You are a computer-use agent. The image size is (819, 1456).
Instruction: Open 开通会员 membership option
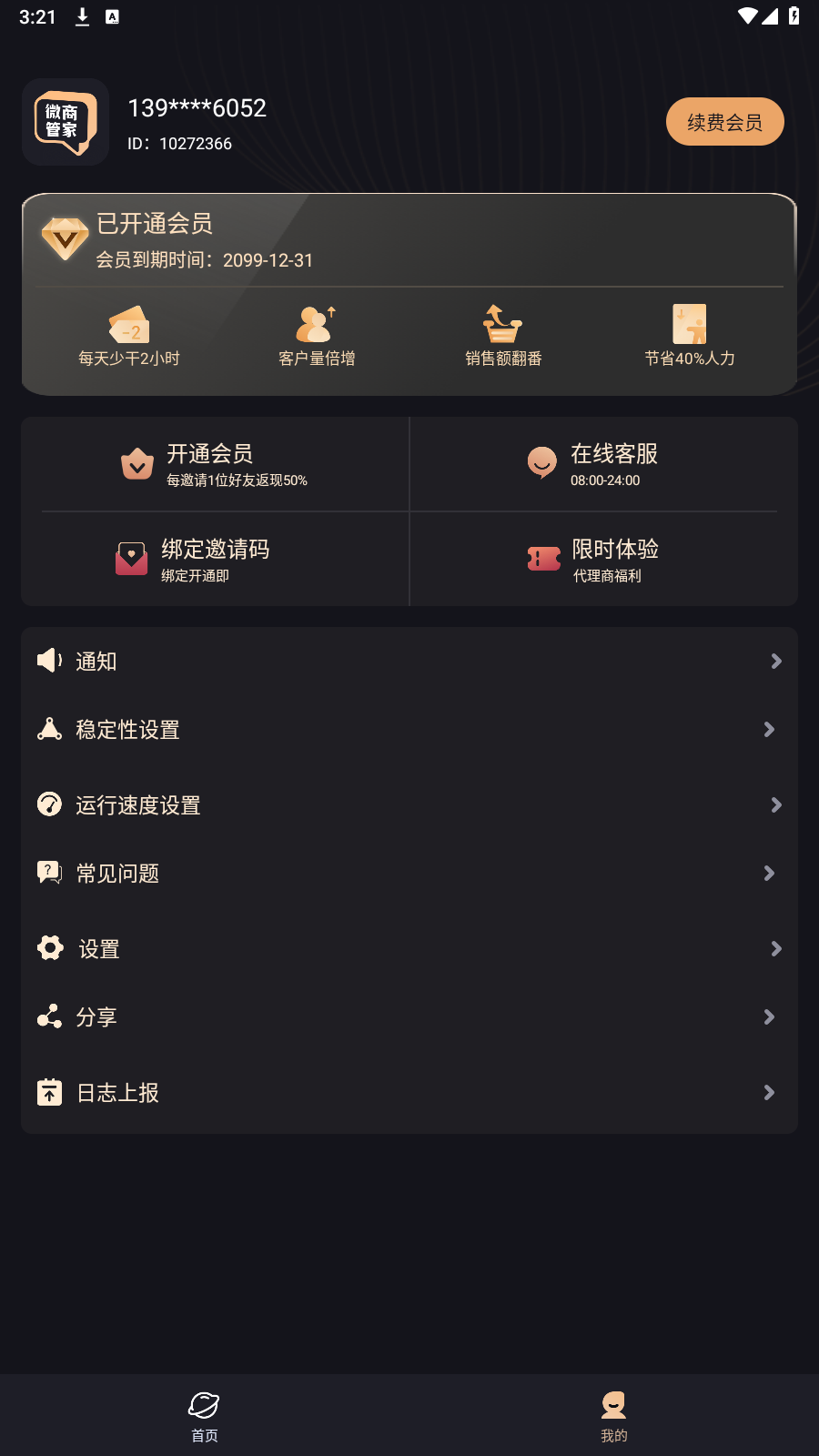pos(215,464)
